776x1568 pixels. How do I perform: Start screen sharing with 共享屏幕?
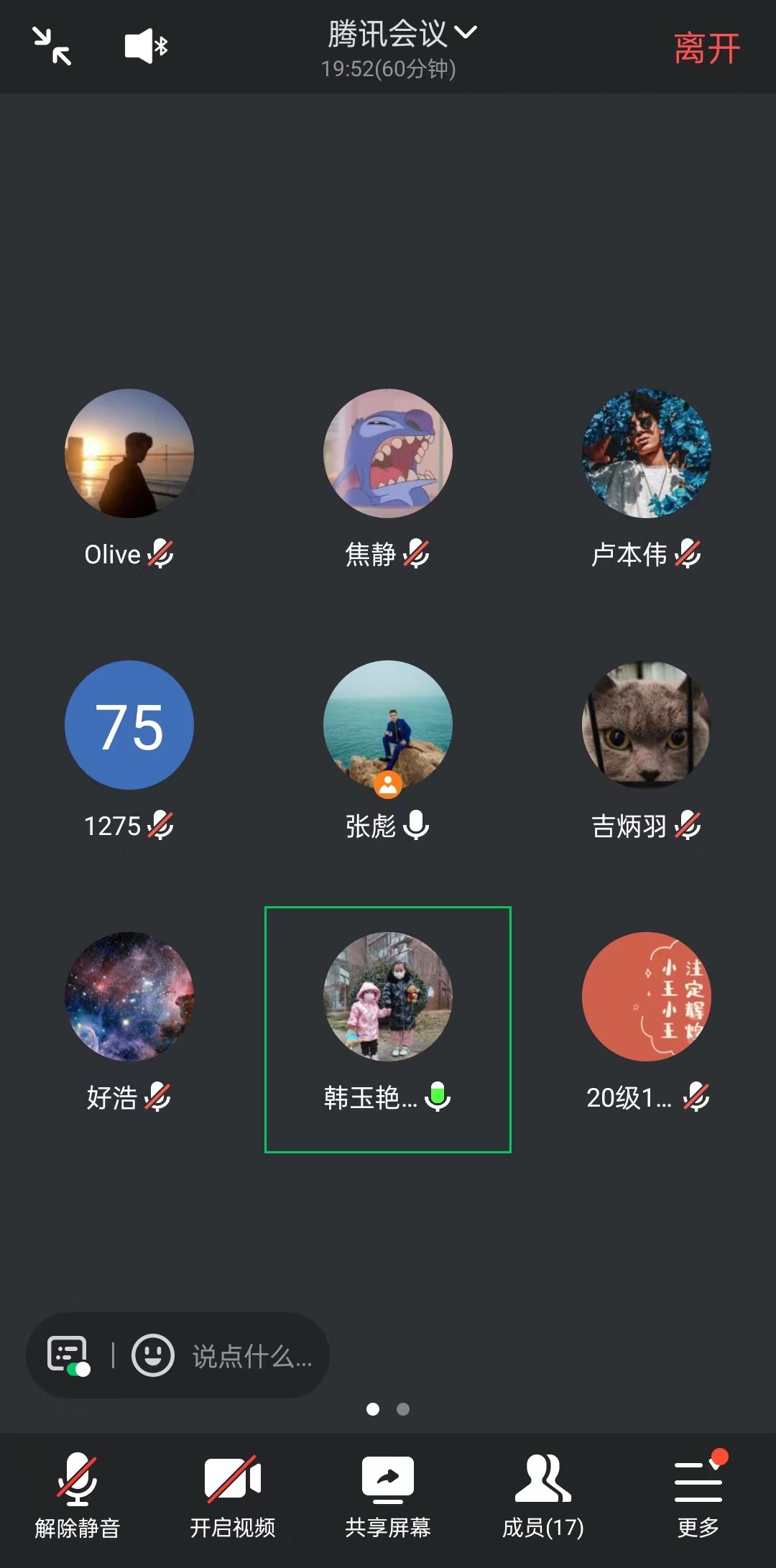388,1496
